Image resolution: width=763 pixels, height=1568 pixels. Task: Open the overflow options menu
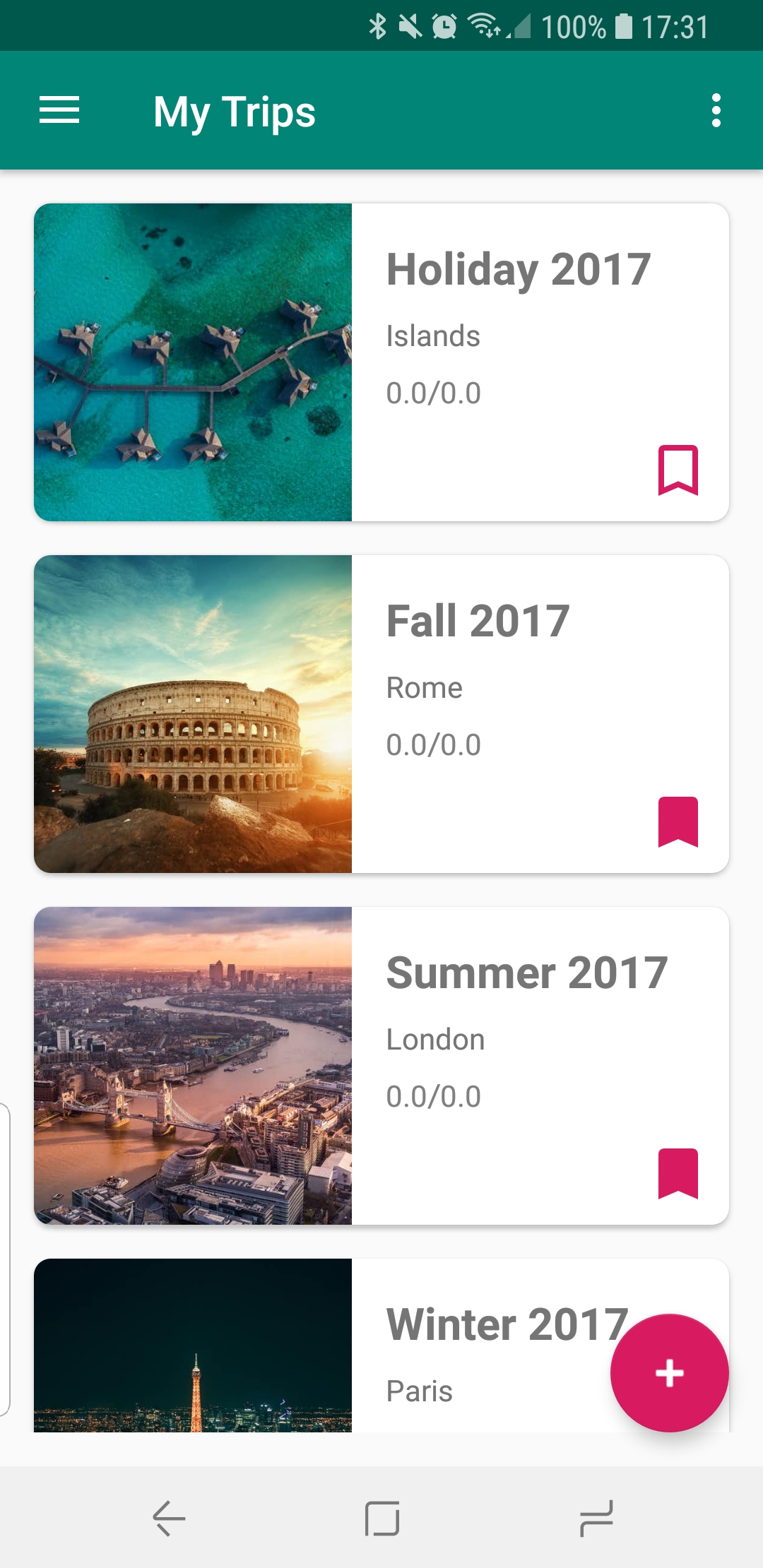[716, 109]
